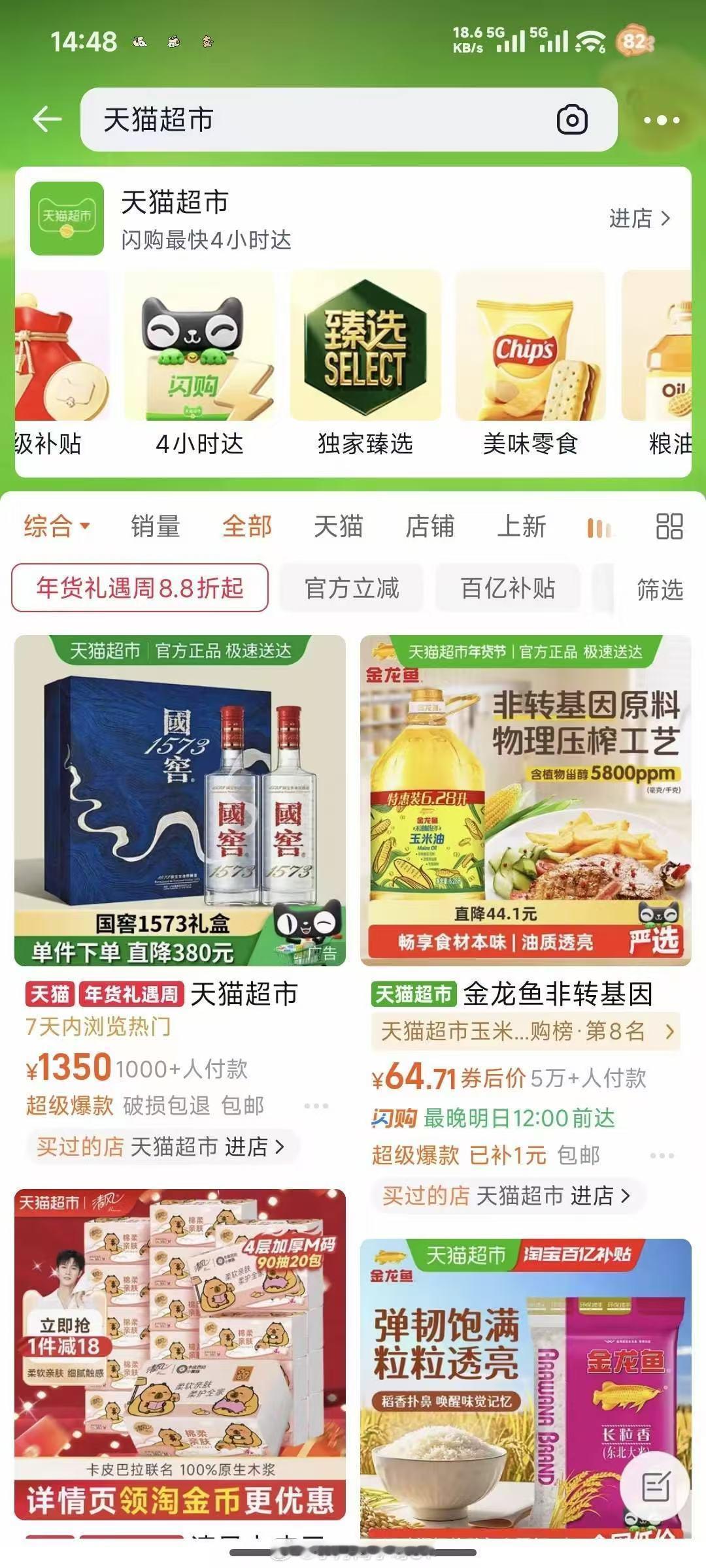This screenshot has width=706, height=1568.
Task: Open the camera image search
Action: click(571, 120)
